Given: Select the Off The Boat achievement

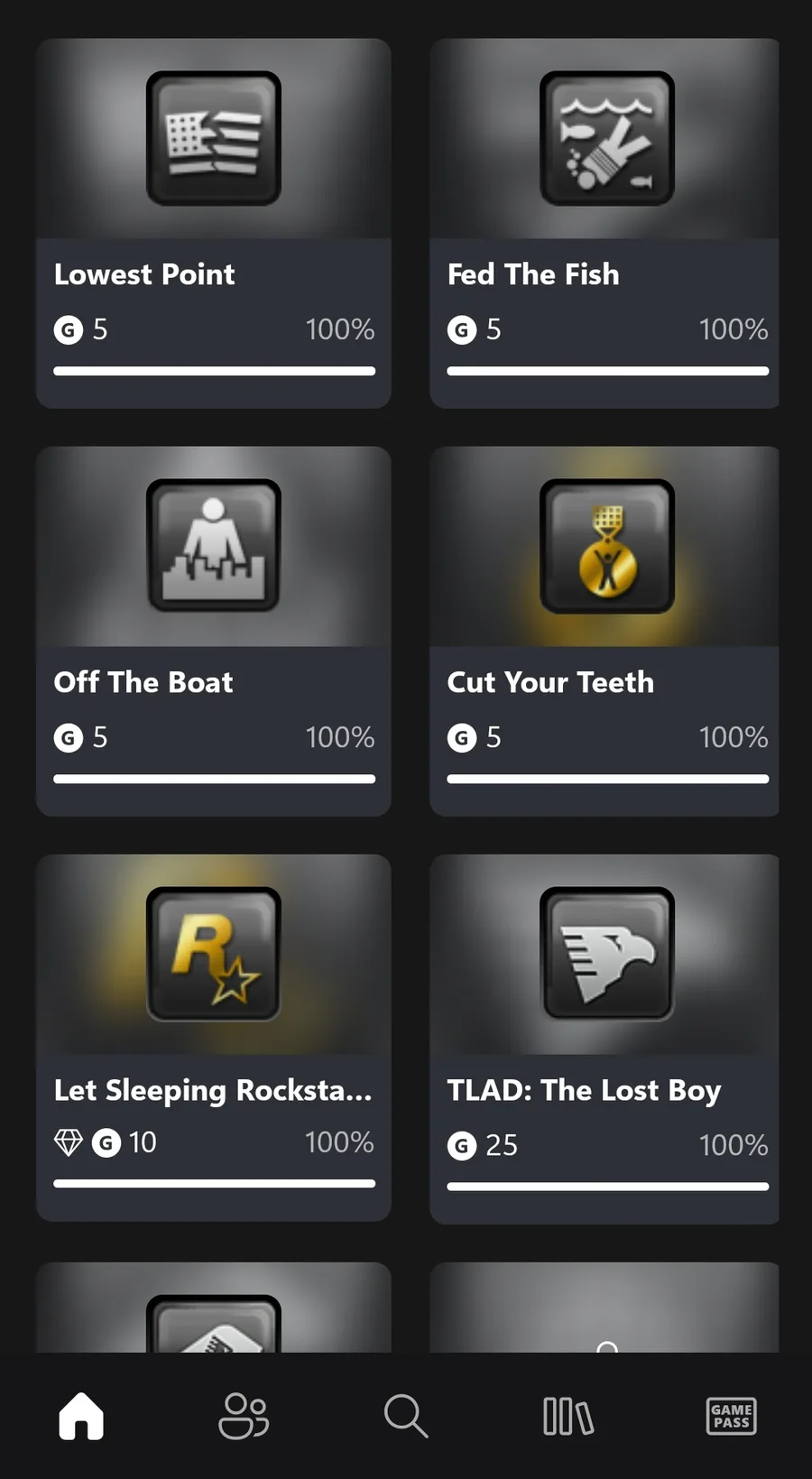Looking at the screenshot, I should click(213, 631).
